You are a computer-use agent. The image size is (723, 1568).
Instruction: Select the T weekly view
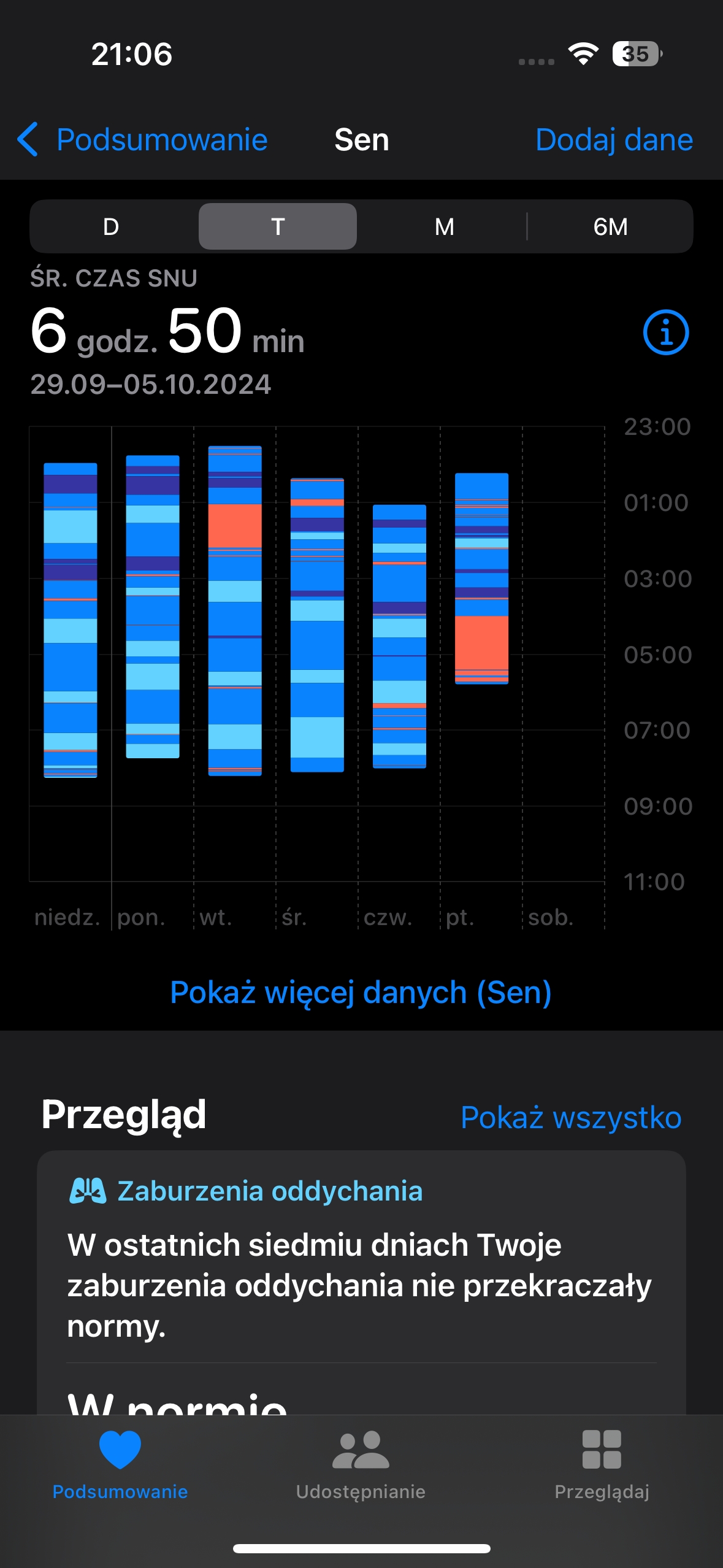278,226
